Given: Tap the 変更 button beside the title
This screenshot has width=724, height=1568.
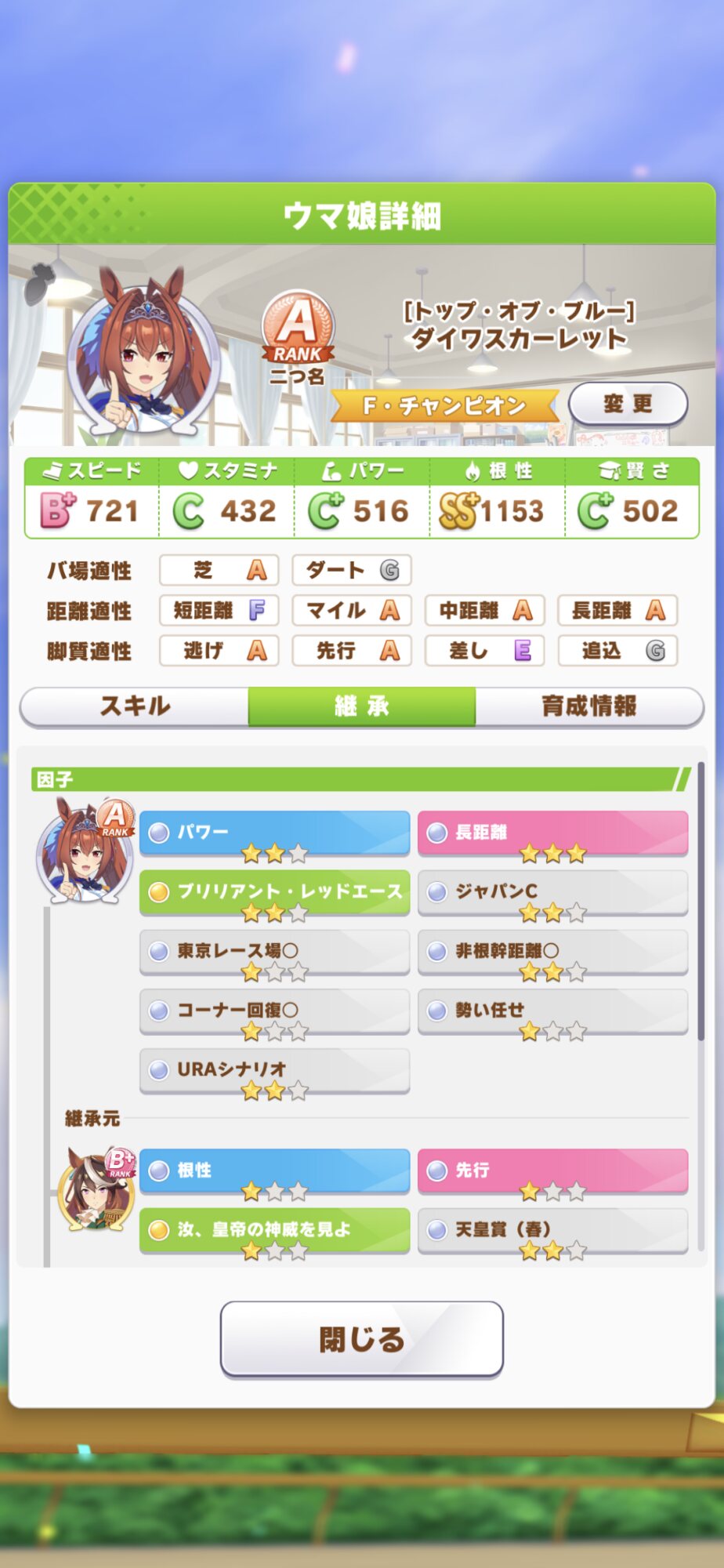Looking at the screenshot, I should (x=627, y=404).
